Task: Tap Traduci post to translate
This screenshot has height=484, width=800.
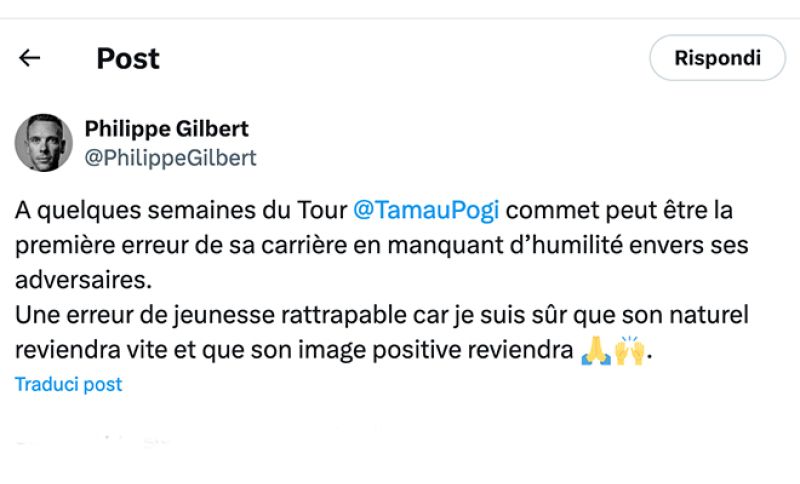Action: tap(68, 384)
